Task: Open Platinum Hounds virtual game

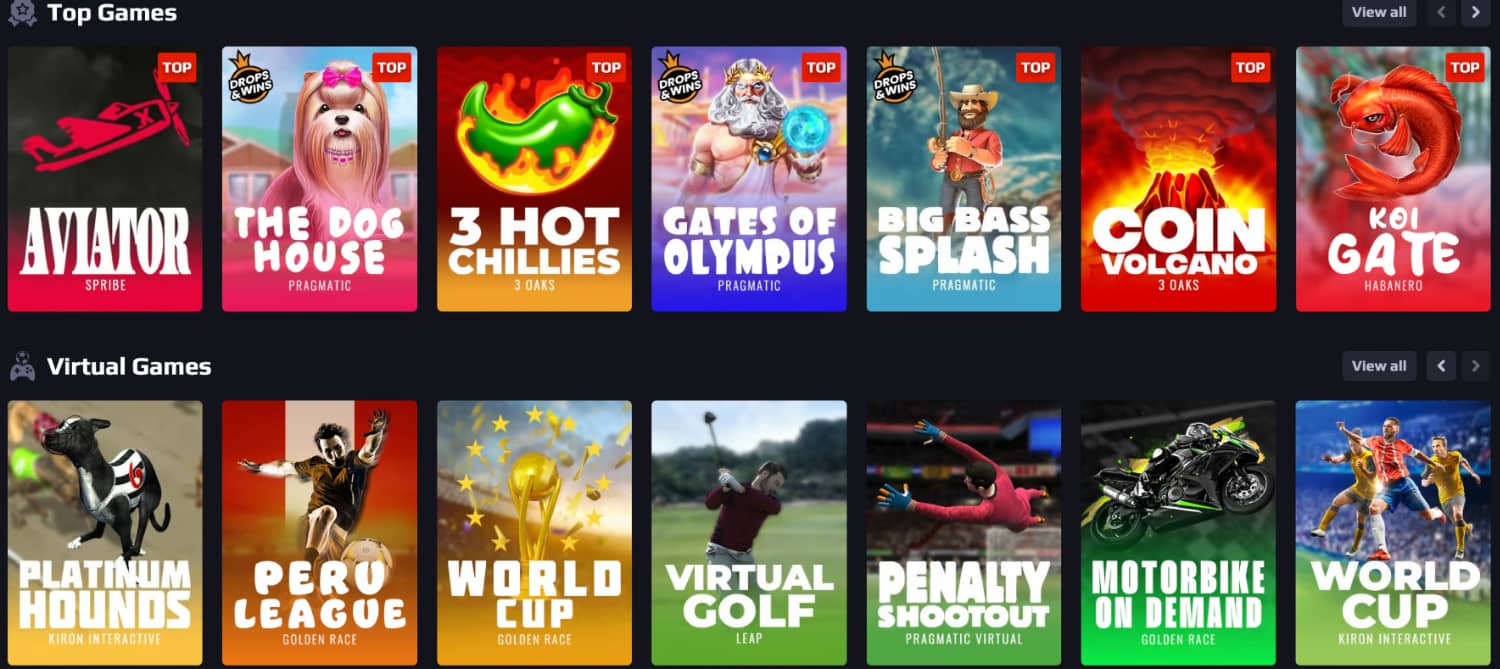Action: [x=105, y=532]
